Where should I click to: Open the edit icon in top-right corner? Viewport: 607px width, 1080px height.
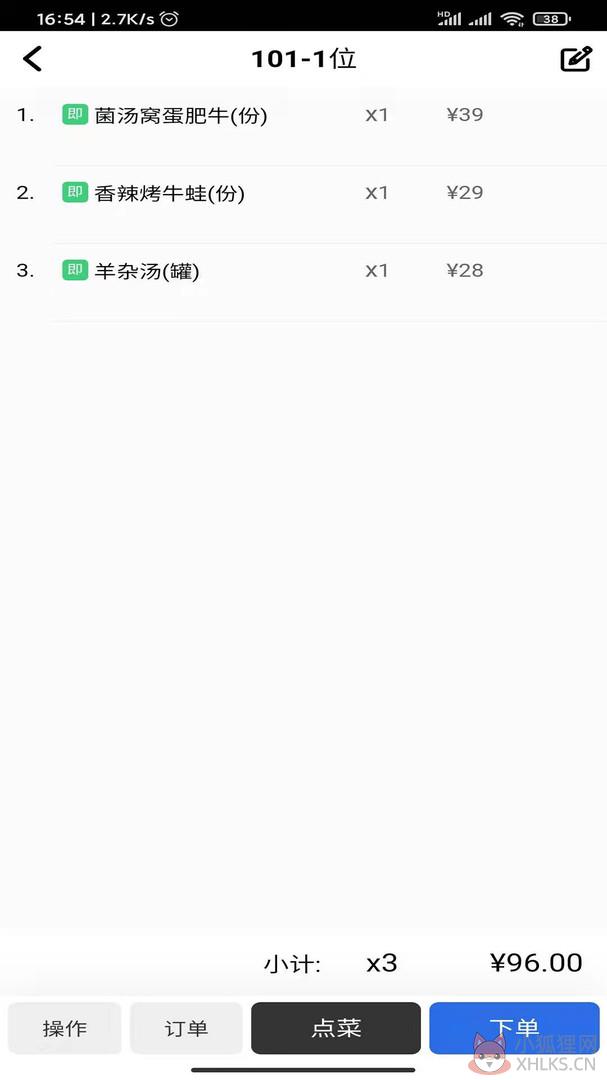tap(576, 59)
